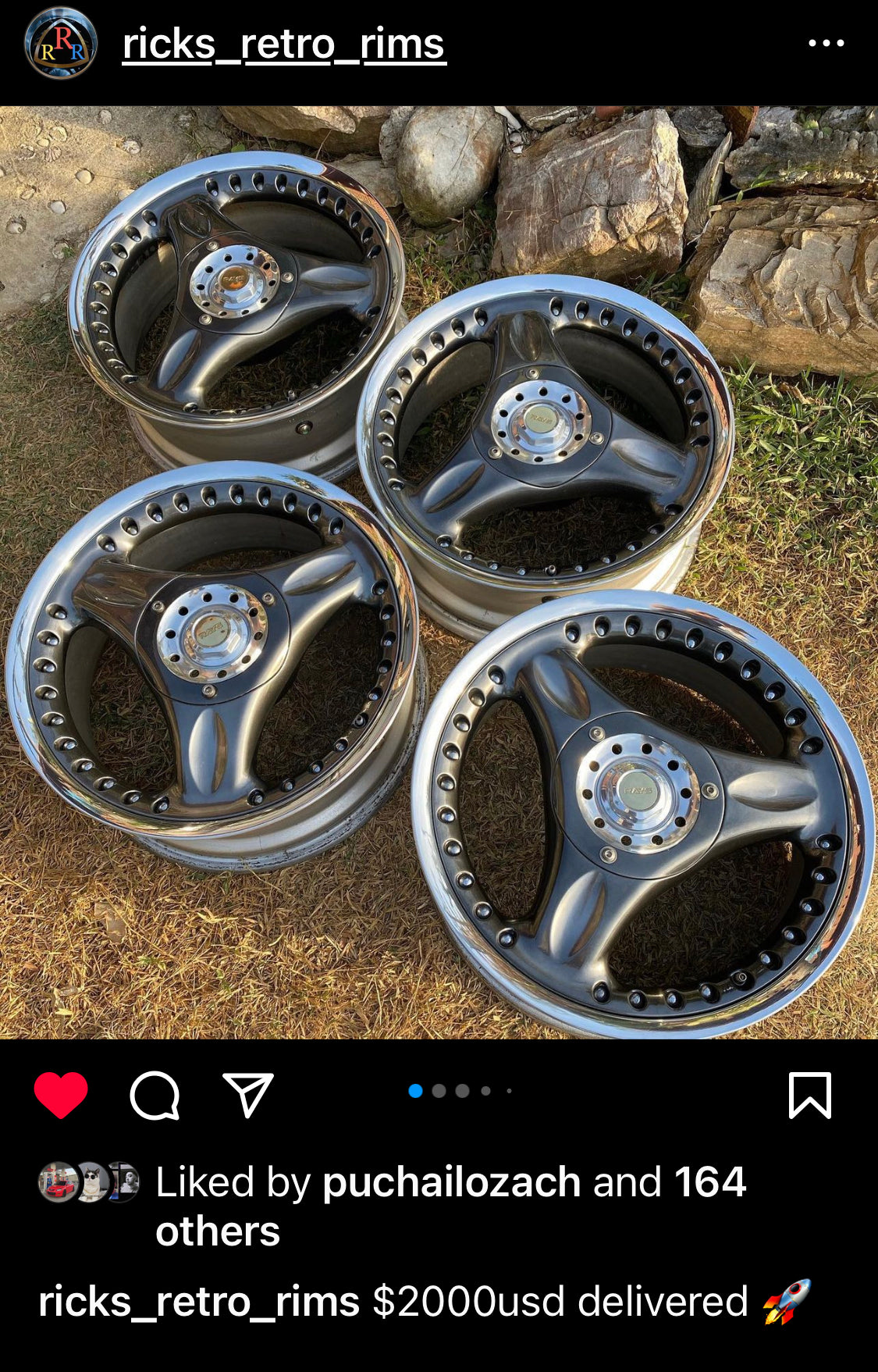Screen dimensions: 878x1372
Task: View puchailozach's profile from likes
Action: [x=451, y=1182]
